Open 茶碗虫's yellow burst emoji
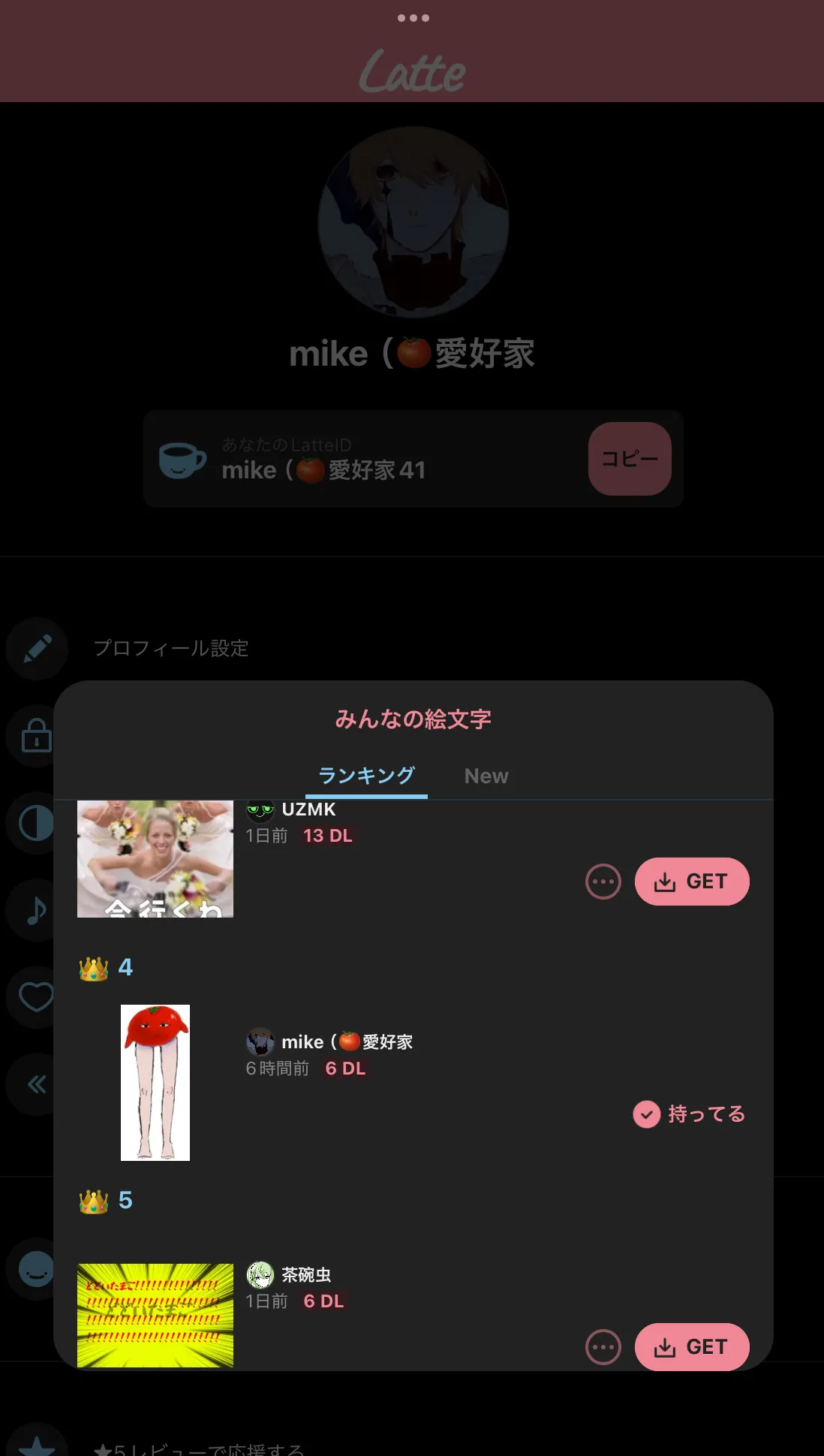This screenshot has width=824, height=1456. (155, 1315)
